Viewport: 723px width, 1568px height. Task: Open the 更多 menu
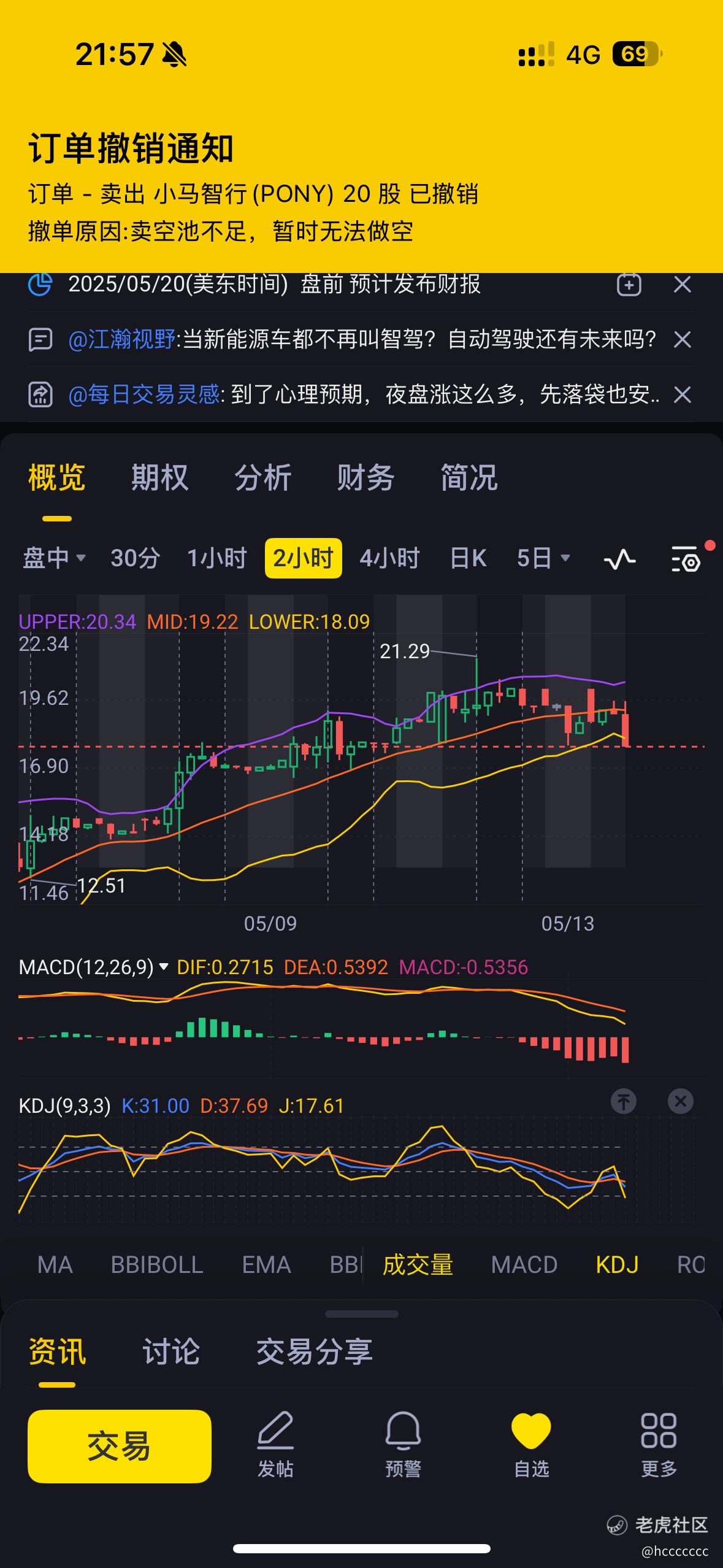click(659, 1445)
